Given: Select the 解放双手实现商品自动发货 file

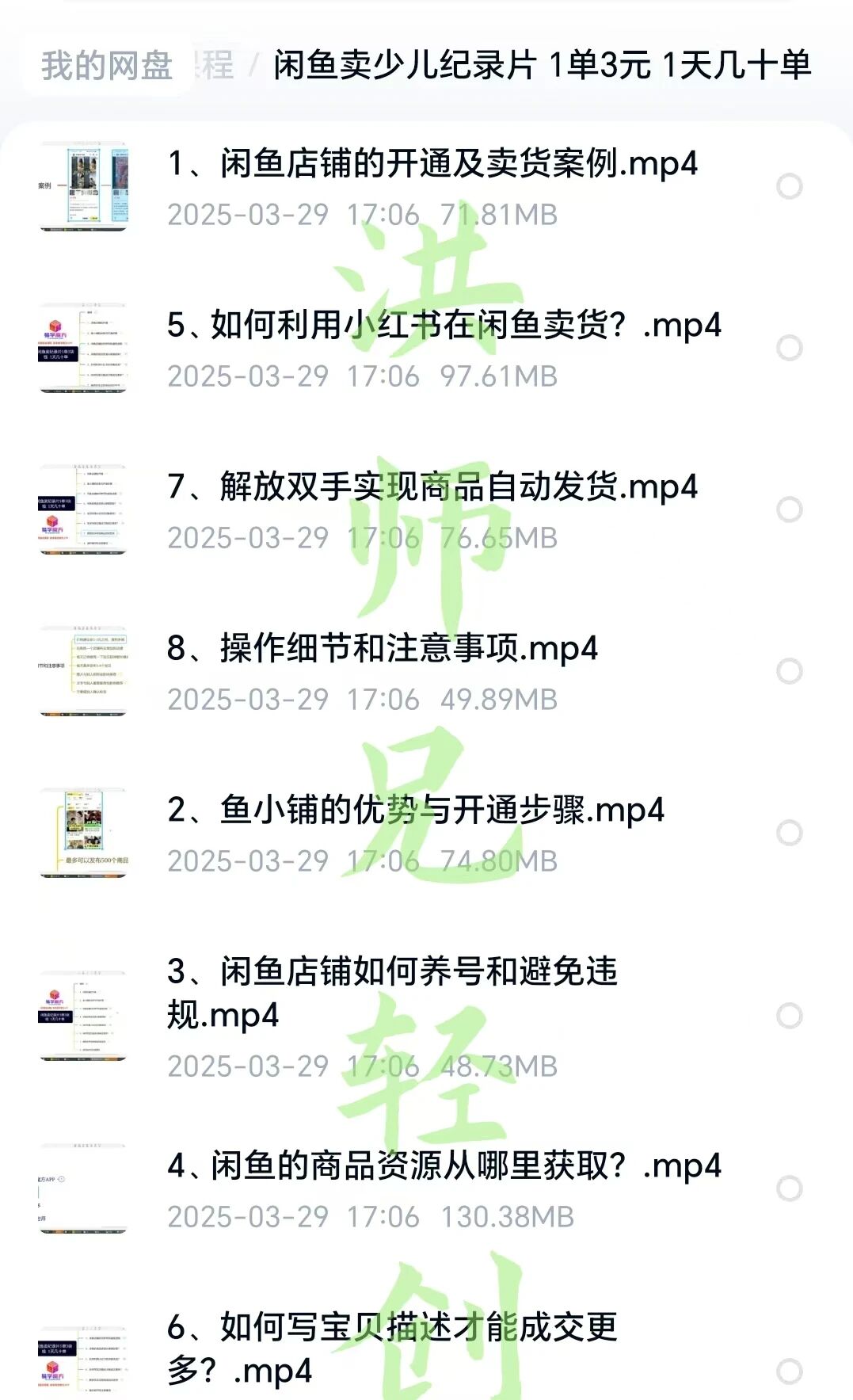Looking at the screenshot, I should pyautogui.click(x=789, y=509).
